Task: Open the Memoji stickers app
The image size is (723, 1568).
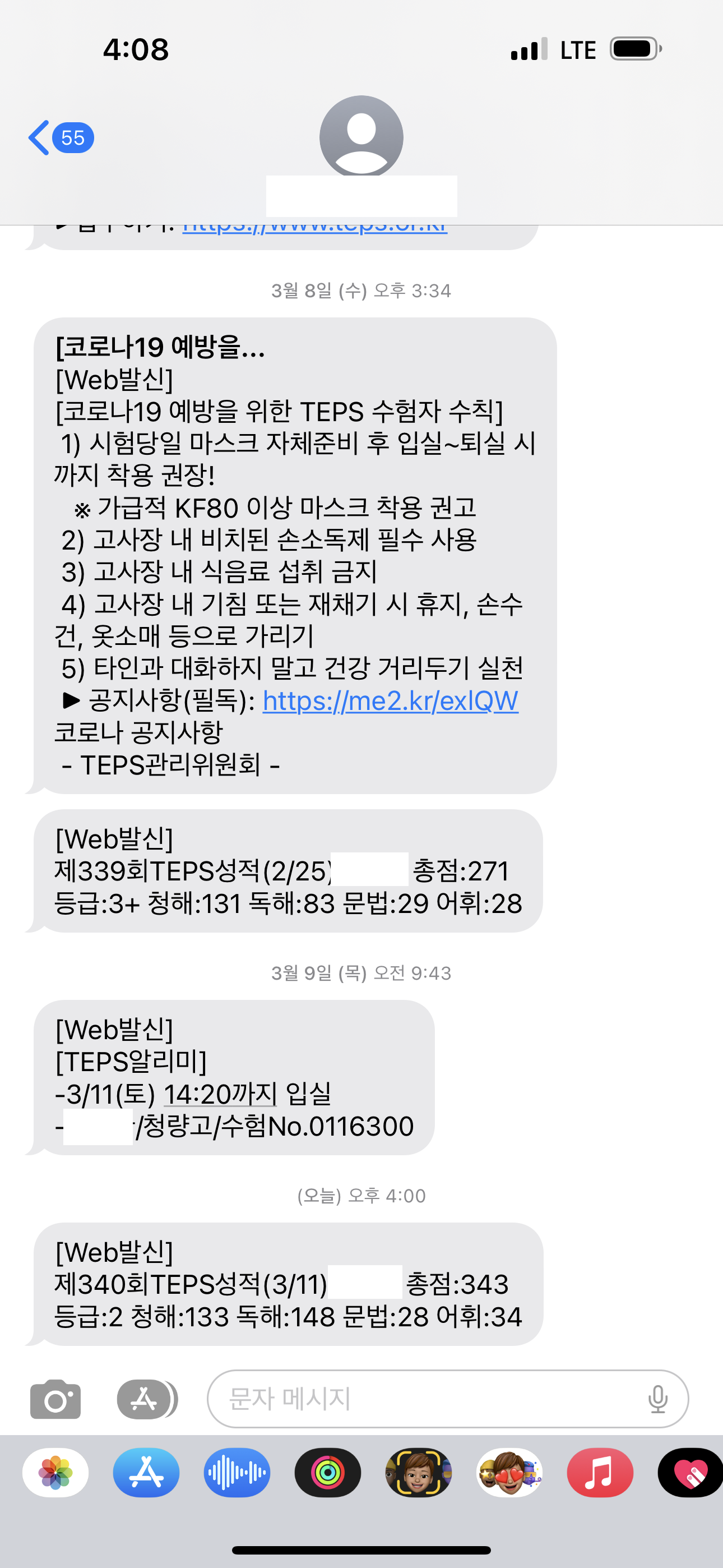Action: tap(509, 1473)
